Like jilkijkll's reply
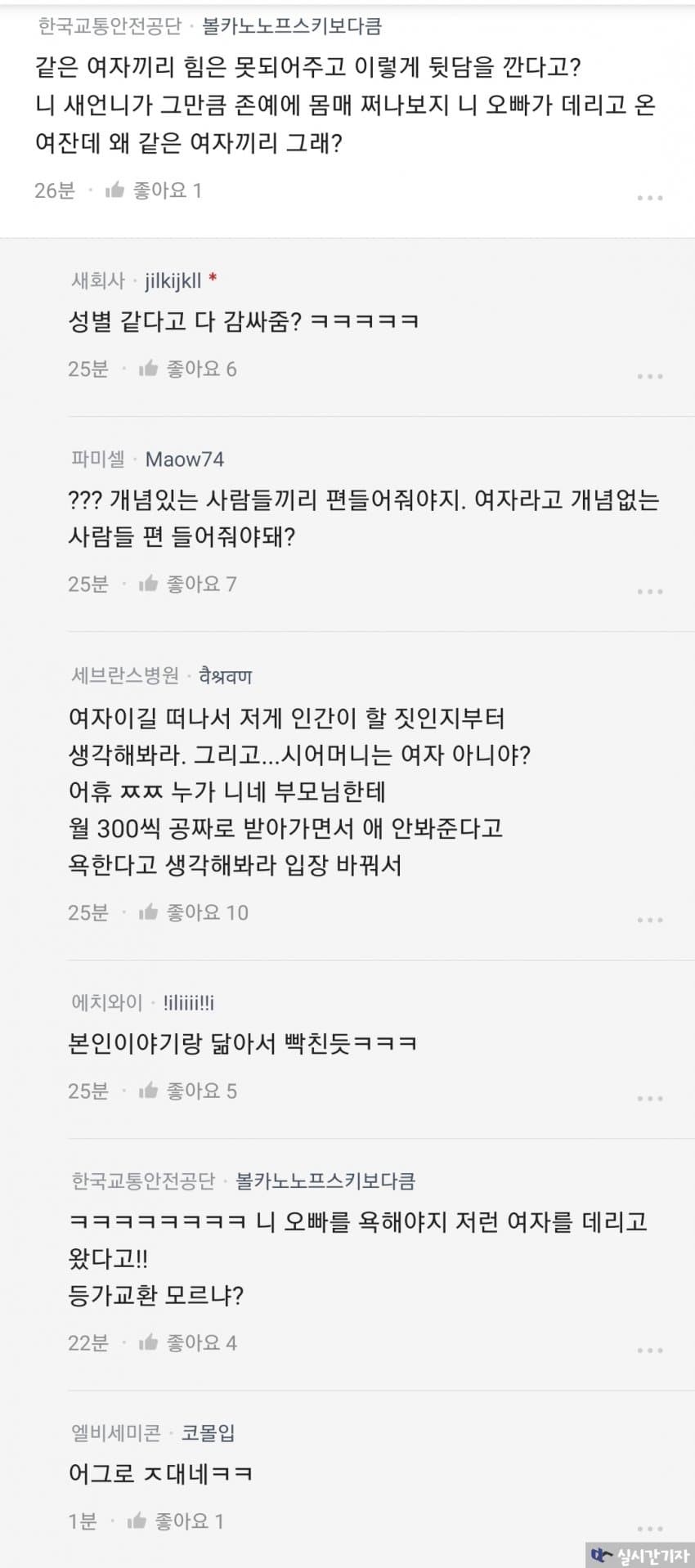Screen dimensions: 695x1568 (149, 369)
